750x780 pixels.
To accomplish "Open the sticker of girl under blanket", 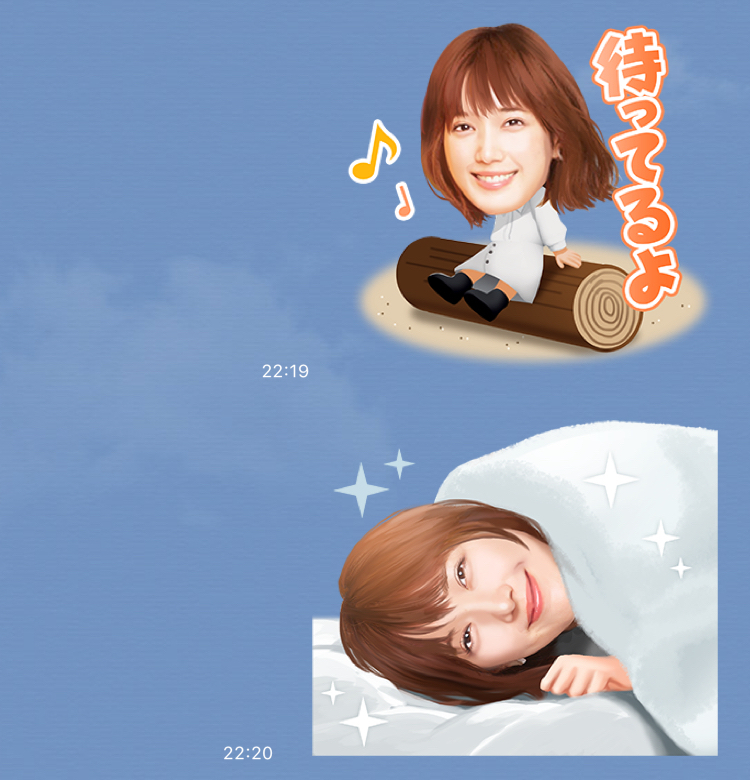I will click(x=515, y=595).
